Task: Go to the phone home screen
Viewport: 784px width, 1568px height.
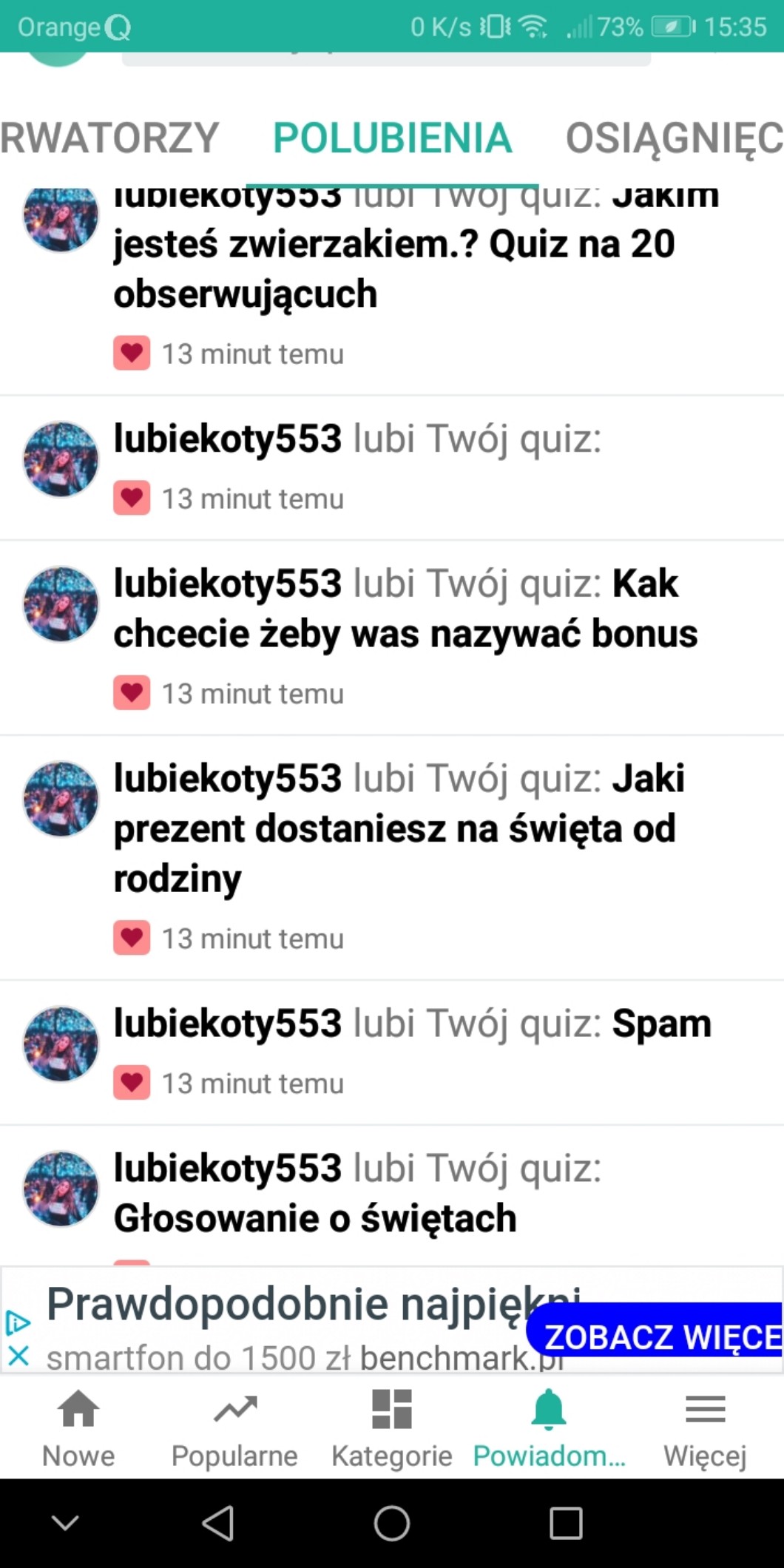Action: coord(392,1524)
